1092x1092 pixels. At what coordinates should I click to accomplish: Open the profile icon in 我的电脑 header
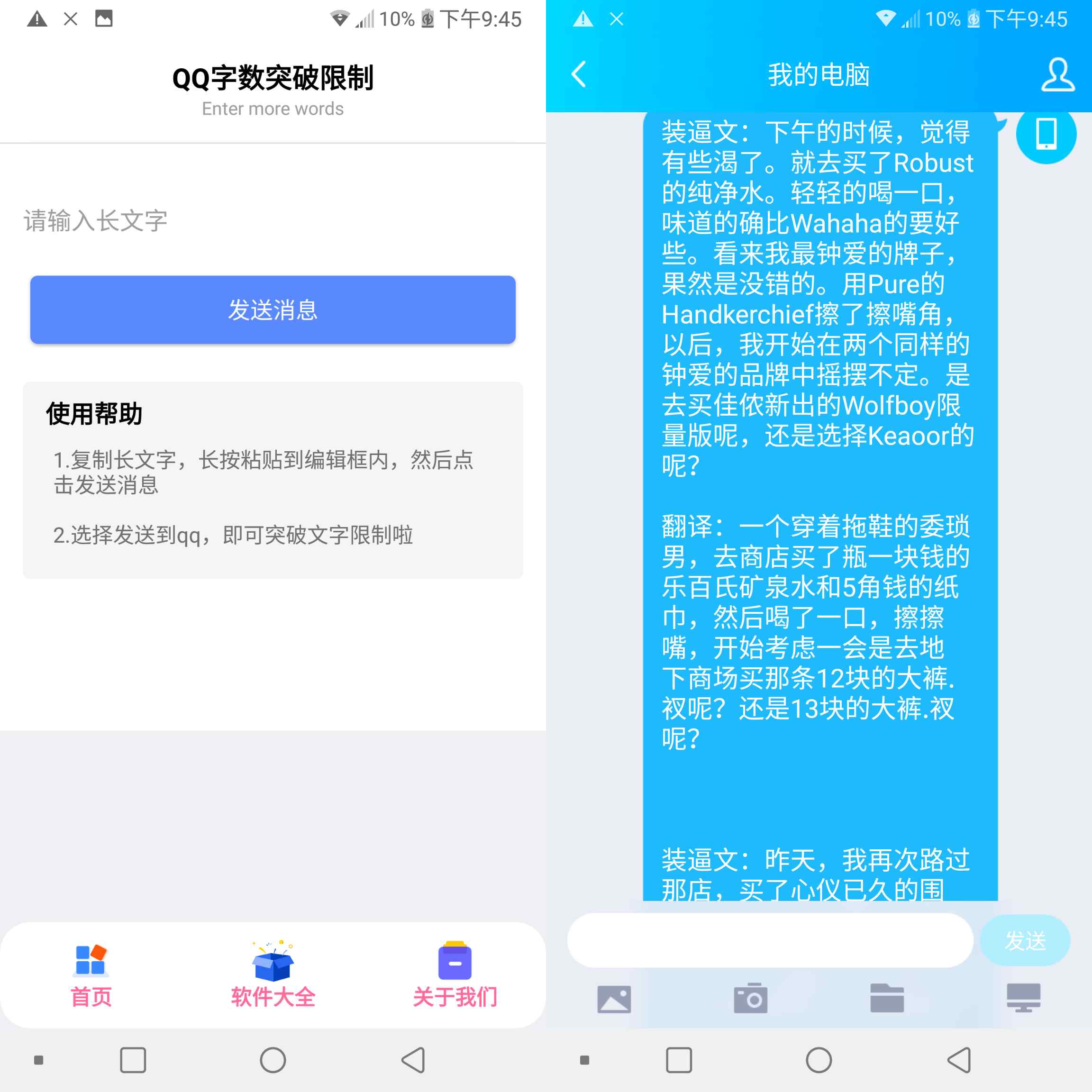click(x=1057, y=74)
